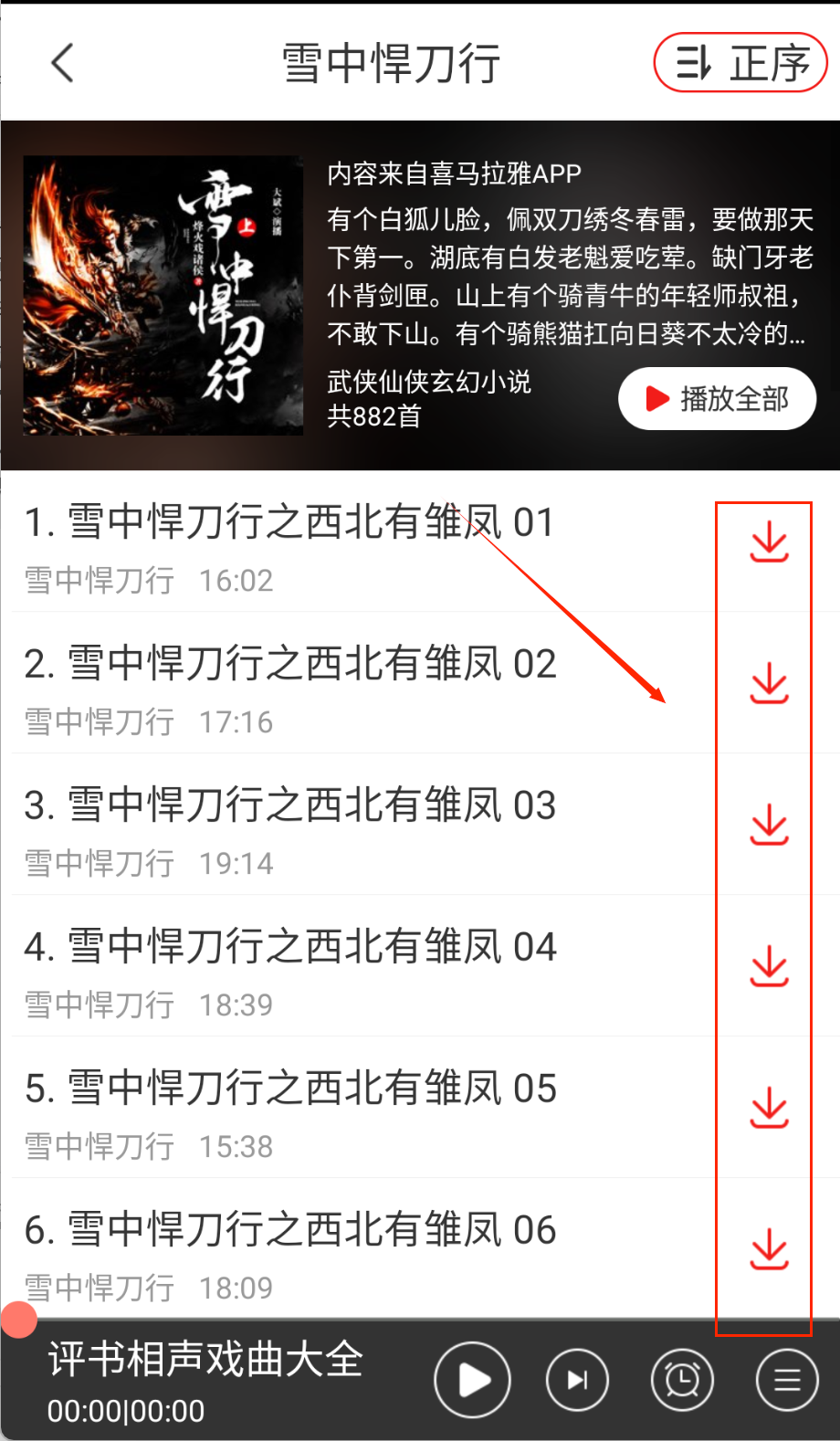Download track 3 雪中悍刀行之西北有雏凤 03

(770, 825)
